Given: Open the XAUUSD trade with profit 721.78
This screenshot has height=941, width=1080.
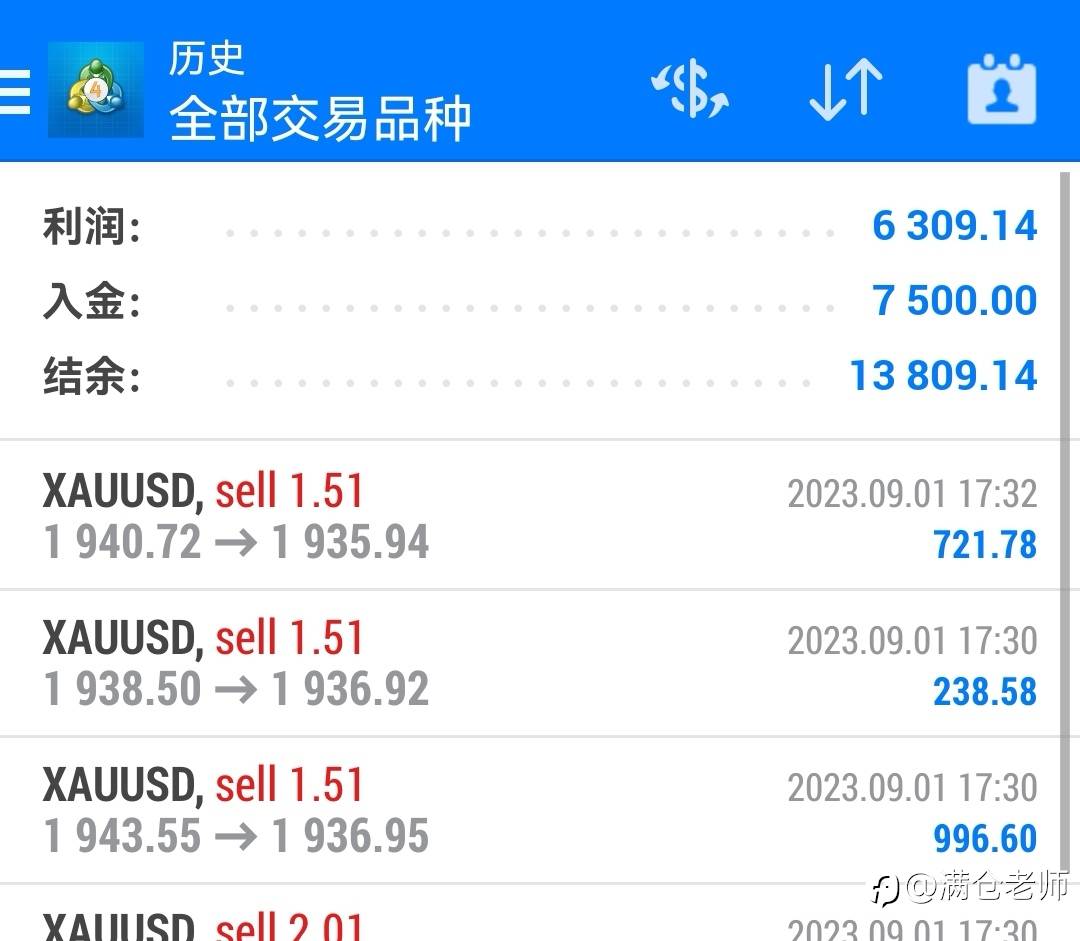Looking at the screenshot, I should [x=530, y=515].
